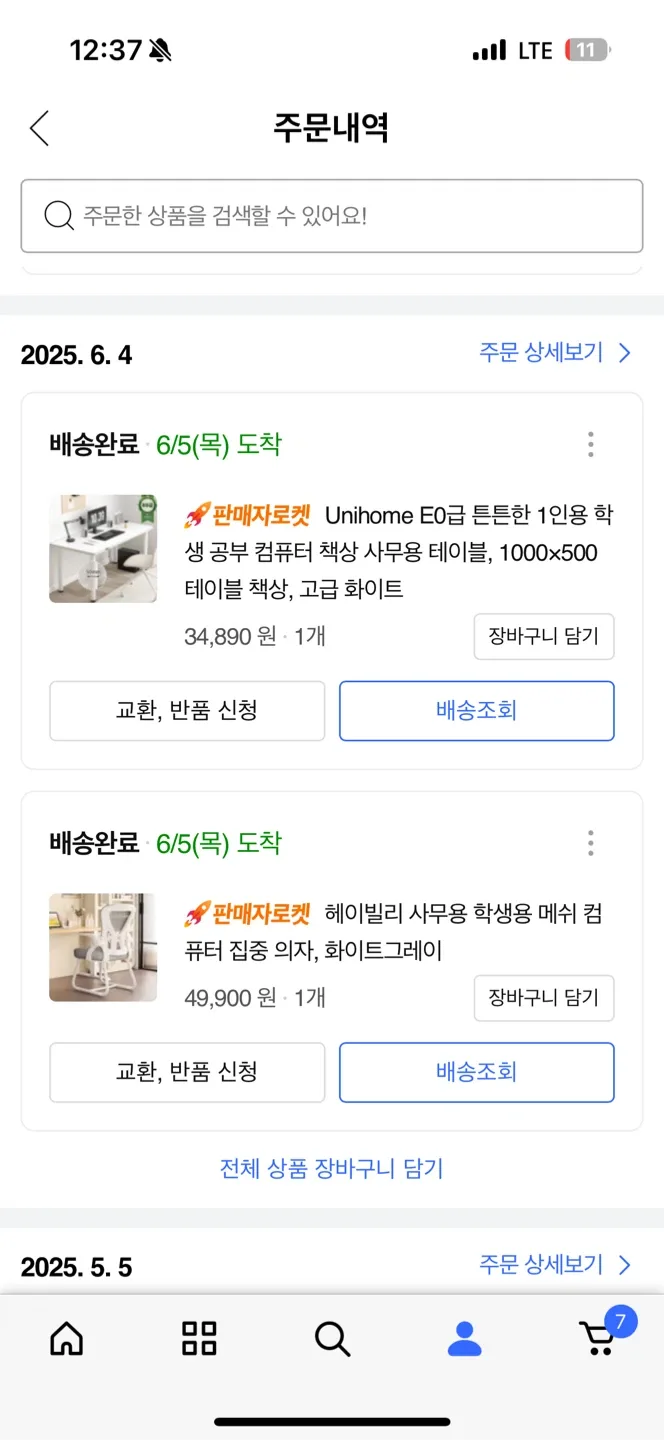Screen dimensions: 664x1440
Task: Switch to the Home tab
Action: [67, 1338]
